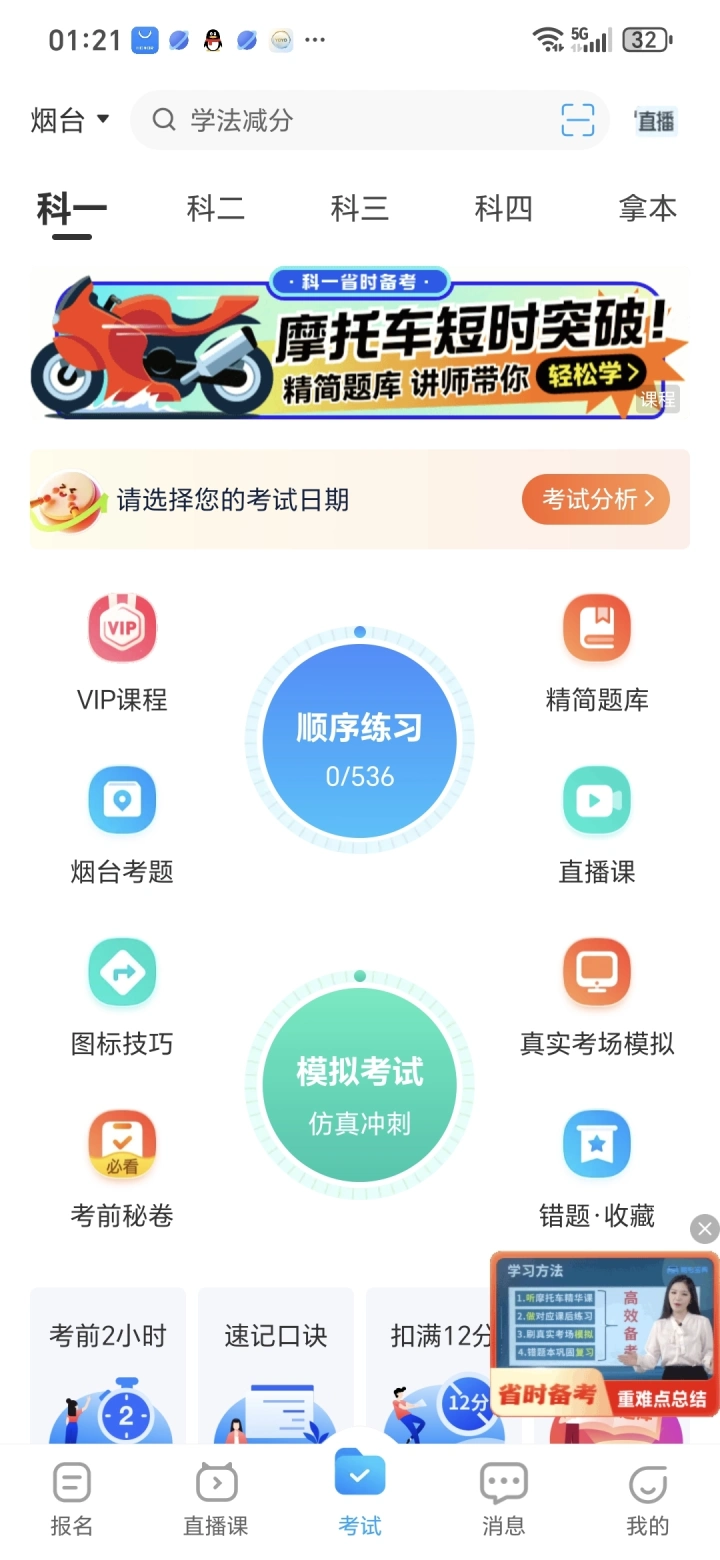Open the 烟台 city dropdown
The image size is (720, 1560).
pyautogui.click(x=70, y=121)
